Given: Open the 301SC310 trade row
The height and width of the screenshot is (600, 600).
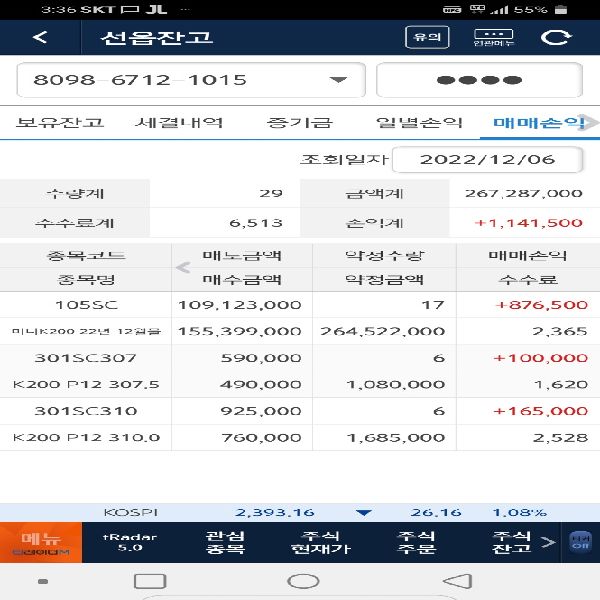Looking at the screenshot, I should coord(300,424).
